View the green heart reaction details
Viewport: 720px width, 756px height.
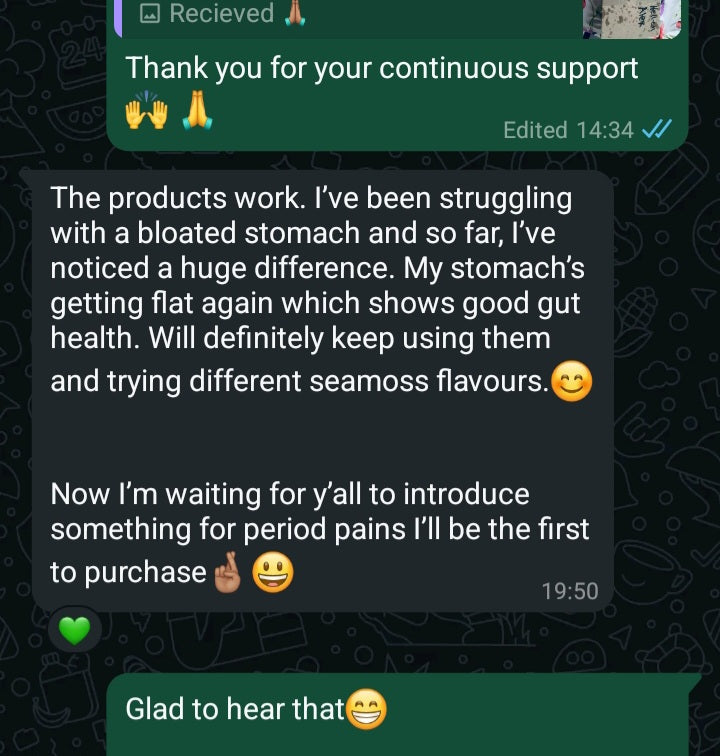click(x=75, y=630)
